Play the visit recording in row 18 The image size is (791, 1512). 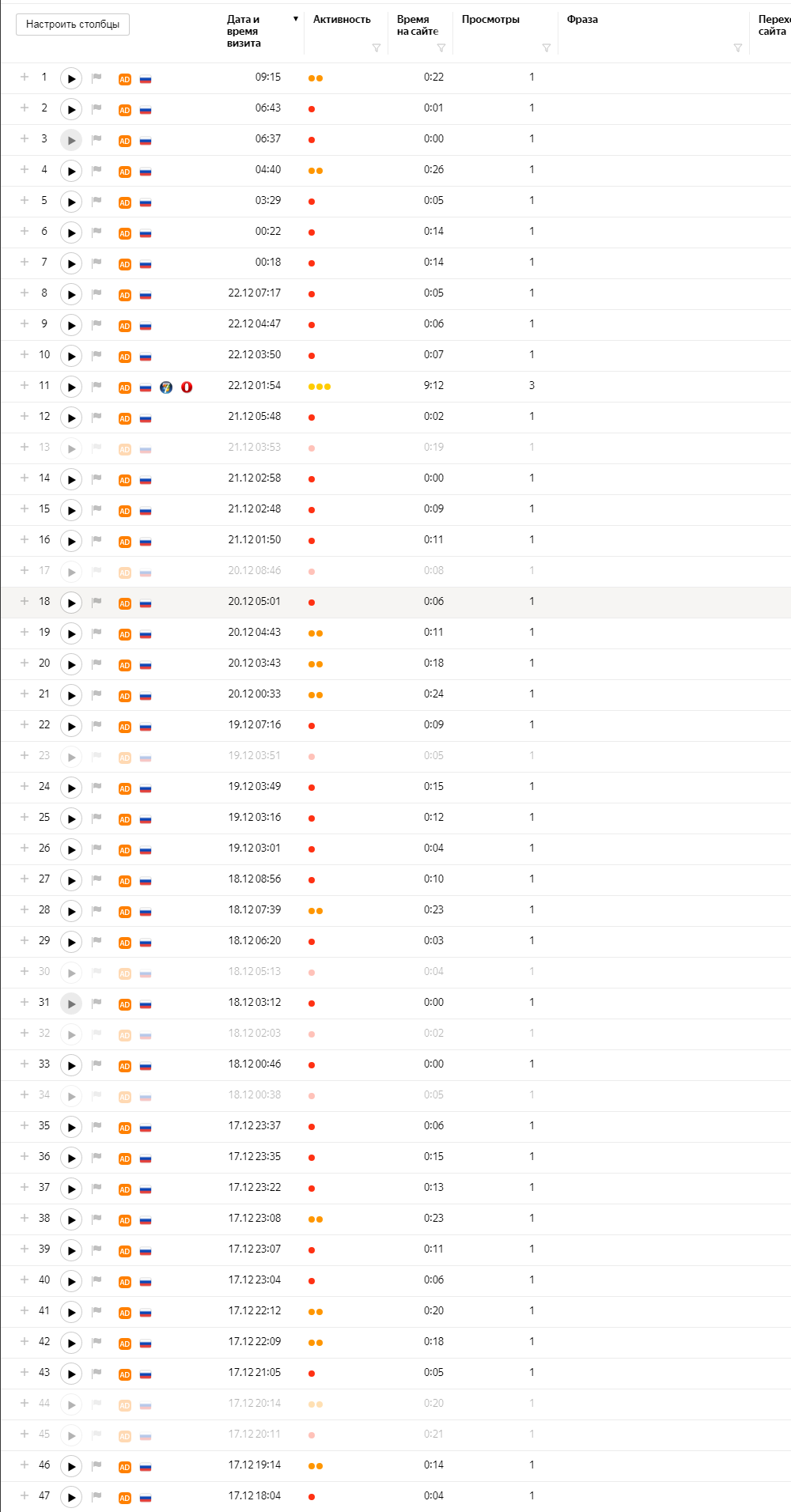tap(71, 603)
